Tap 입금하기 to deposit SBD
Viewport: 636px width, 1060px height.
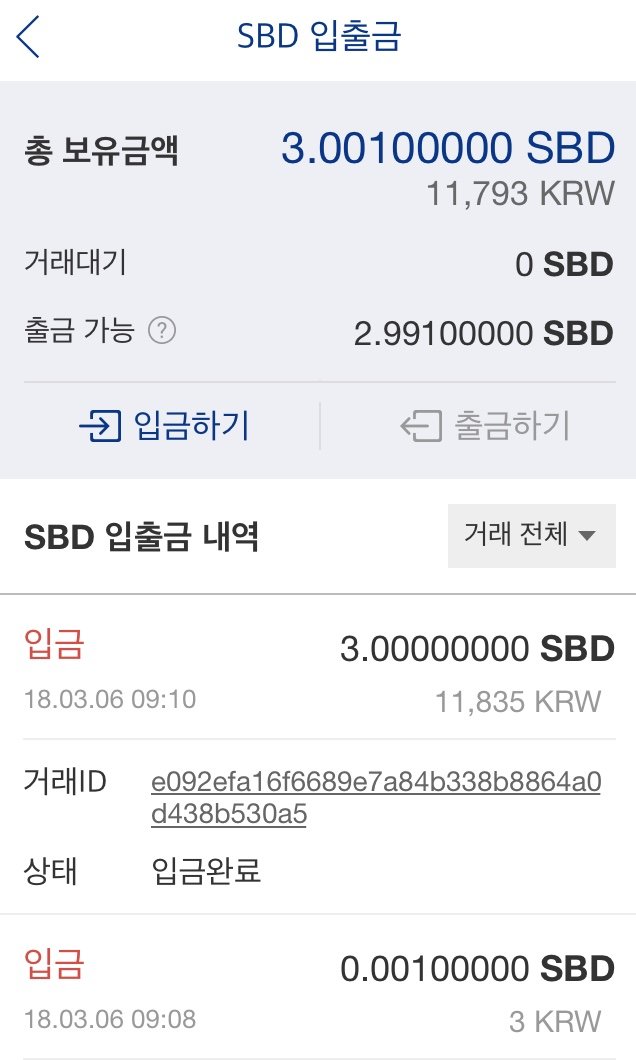point(164,427)
